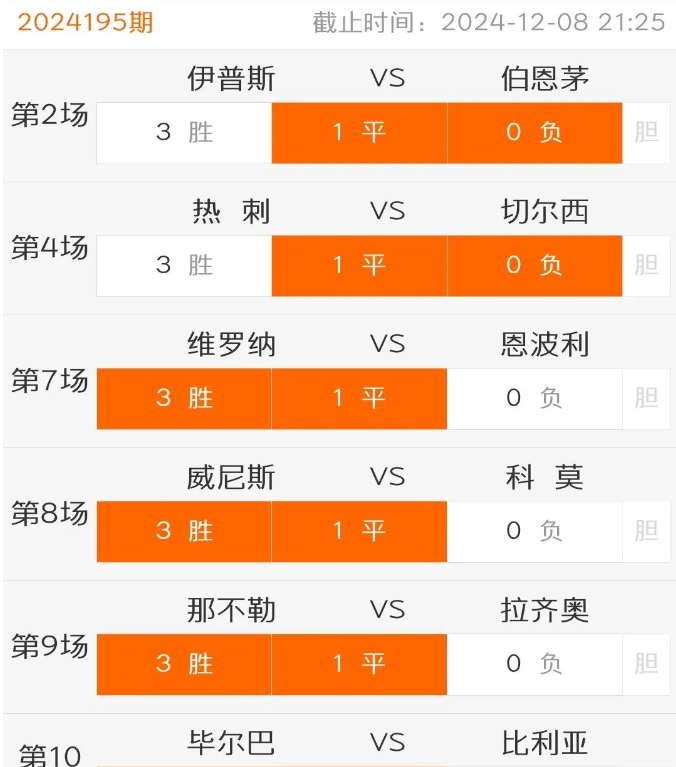Screen dimensions: 676x767
Task: Select 3 胜 for 热刺 vs 切尔西
Action: tap(184, 265)
